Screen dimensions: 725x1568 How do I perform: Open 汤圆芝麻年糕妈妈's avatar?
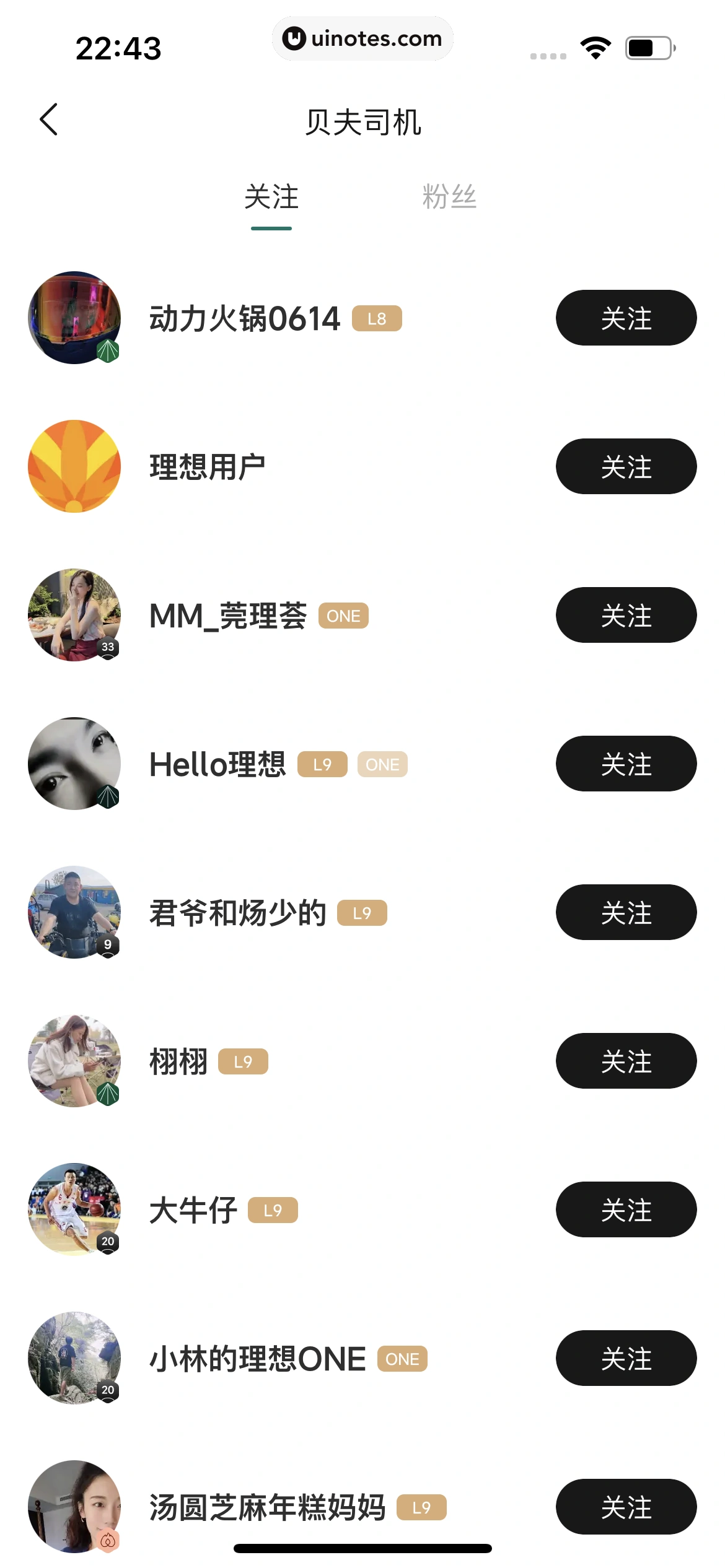coord(74,1506)
